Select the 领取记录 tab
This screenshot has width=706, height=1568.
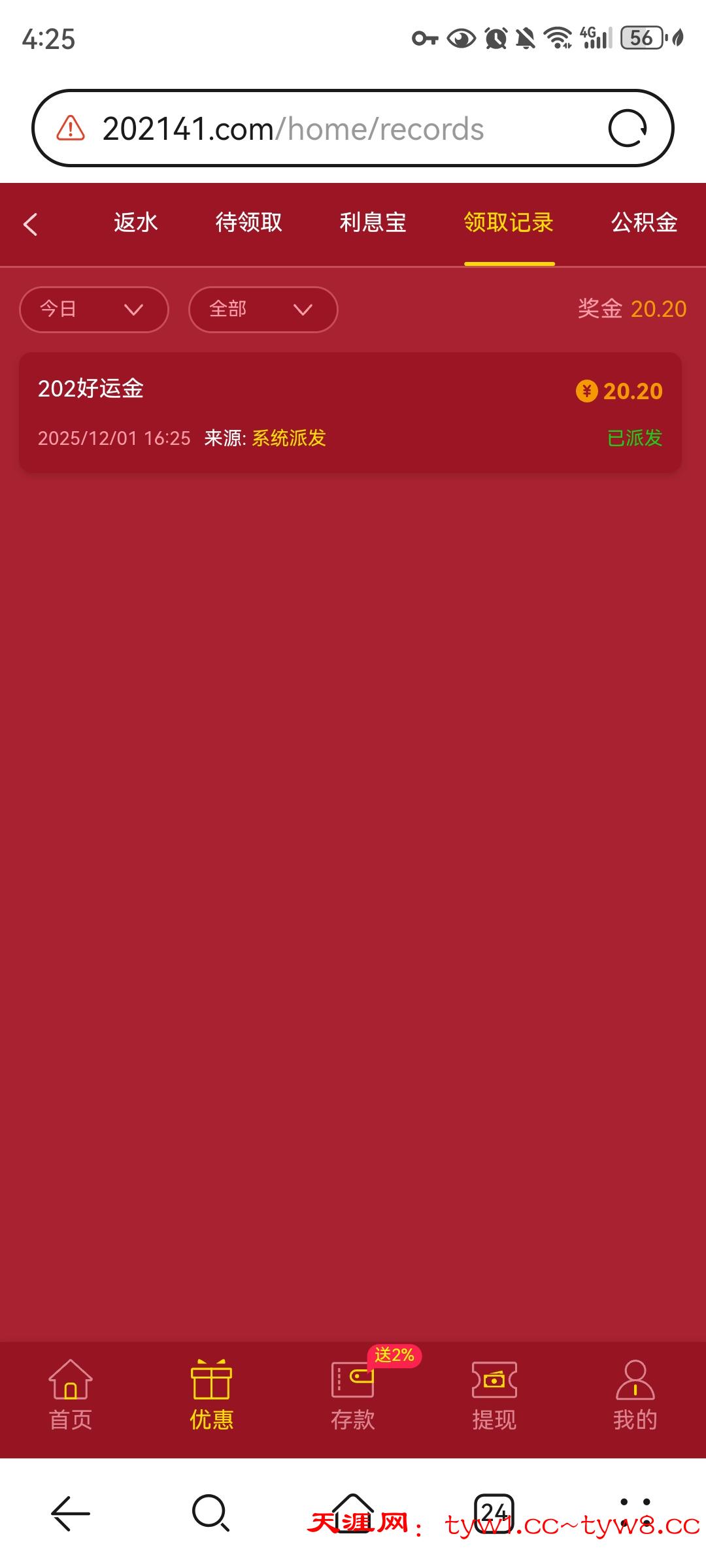click(509, 223)
